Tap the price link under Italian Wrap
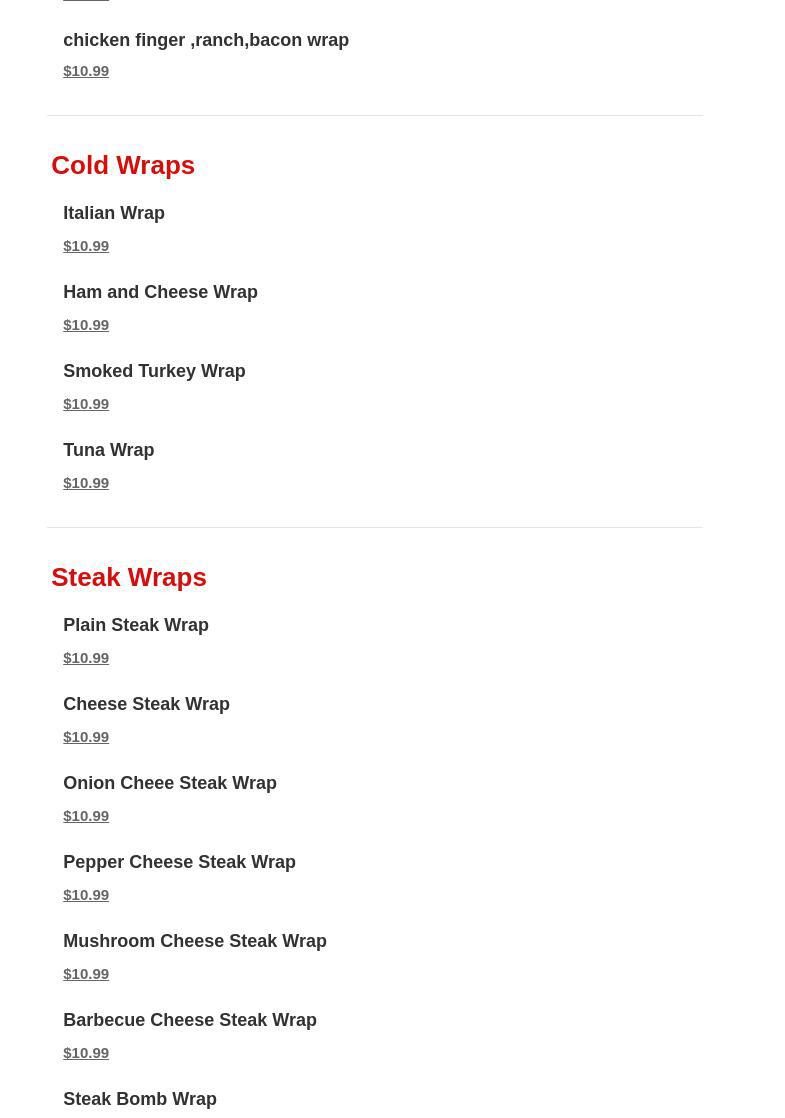This screenshot has height=1118, width=785. pyautogui.click(x=86, y=246)
